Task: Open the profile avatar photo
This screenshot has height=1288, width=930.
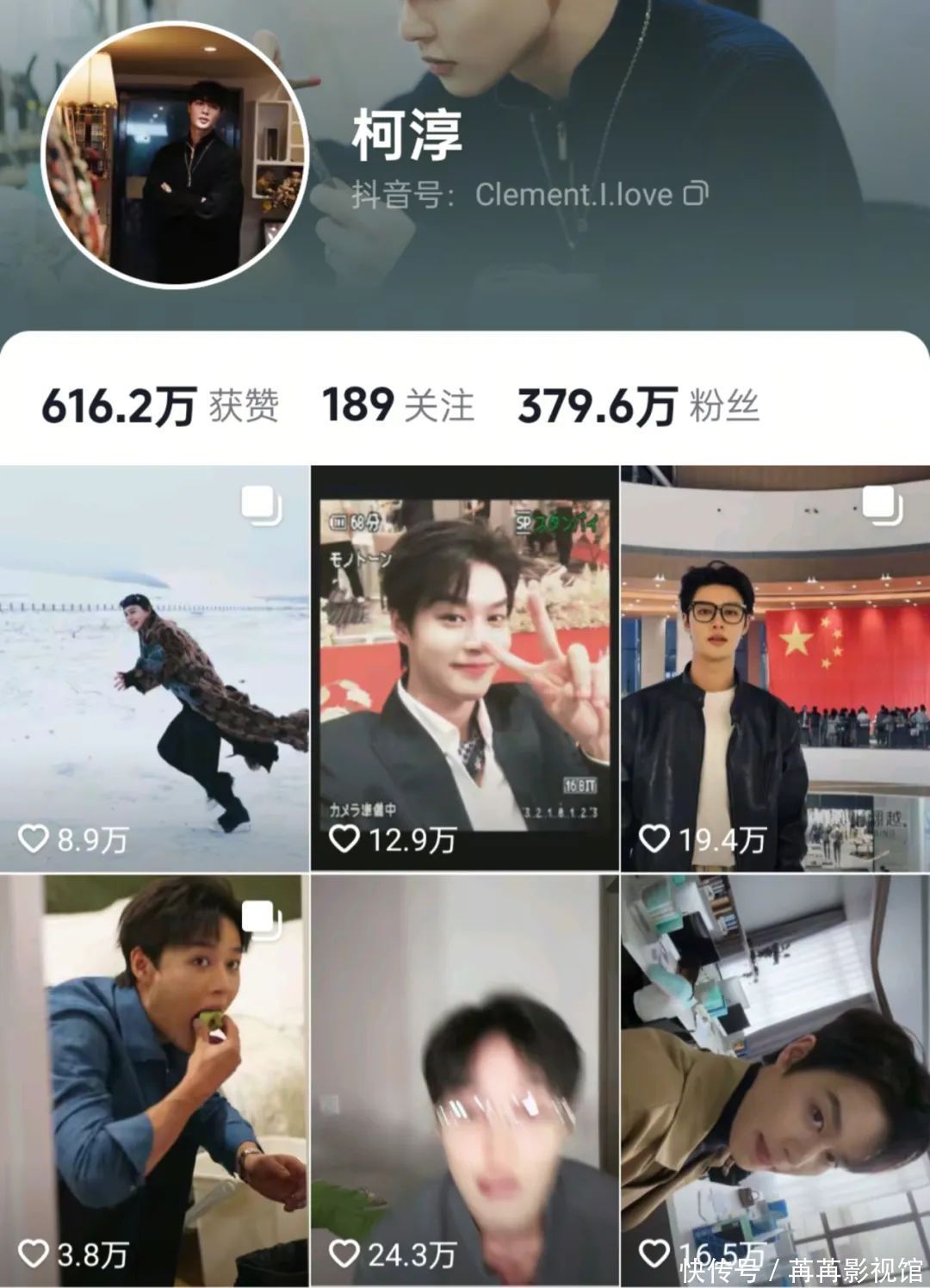Action: coord(175,157)
